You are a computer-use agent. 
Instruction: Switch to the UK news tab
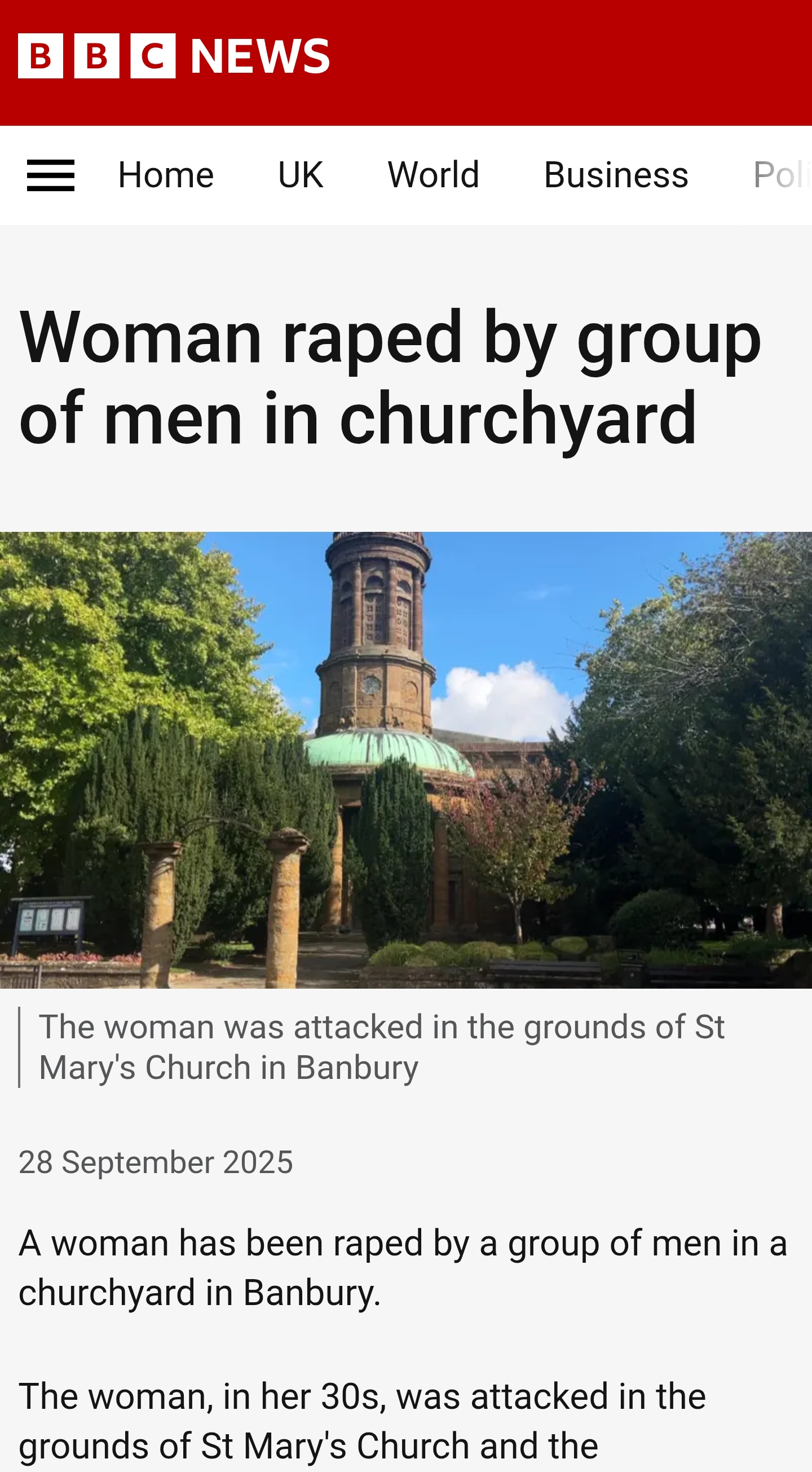point(301,175)
